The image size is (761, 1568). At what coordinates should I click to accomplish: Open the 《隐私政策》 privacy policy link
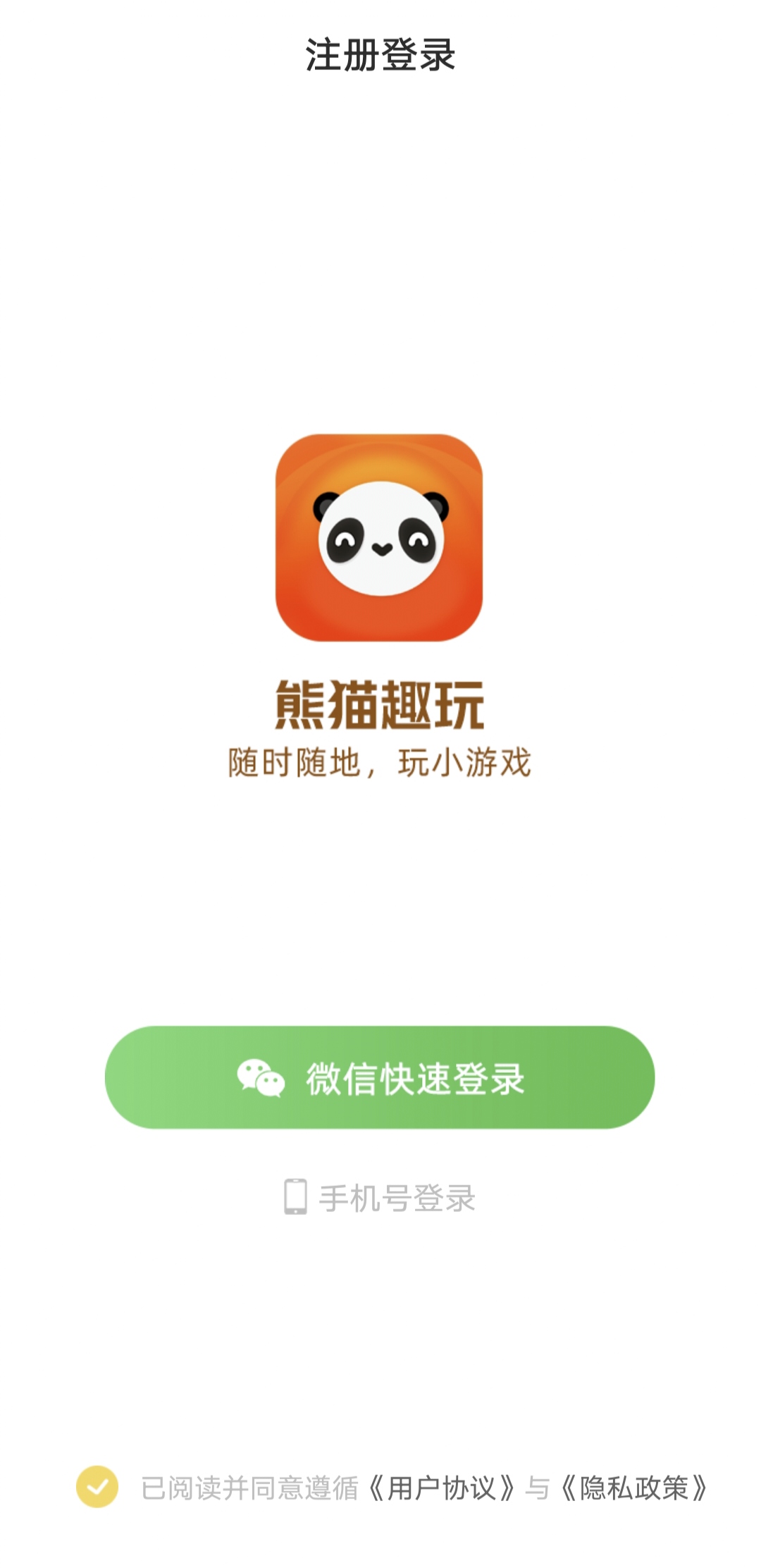(634, 1488)
